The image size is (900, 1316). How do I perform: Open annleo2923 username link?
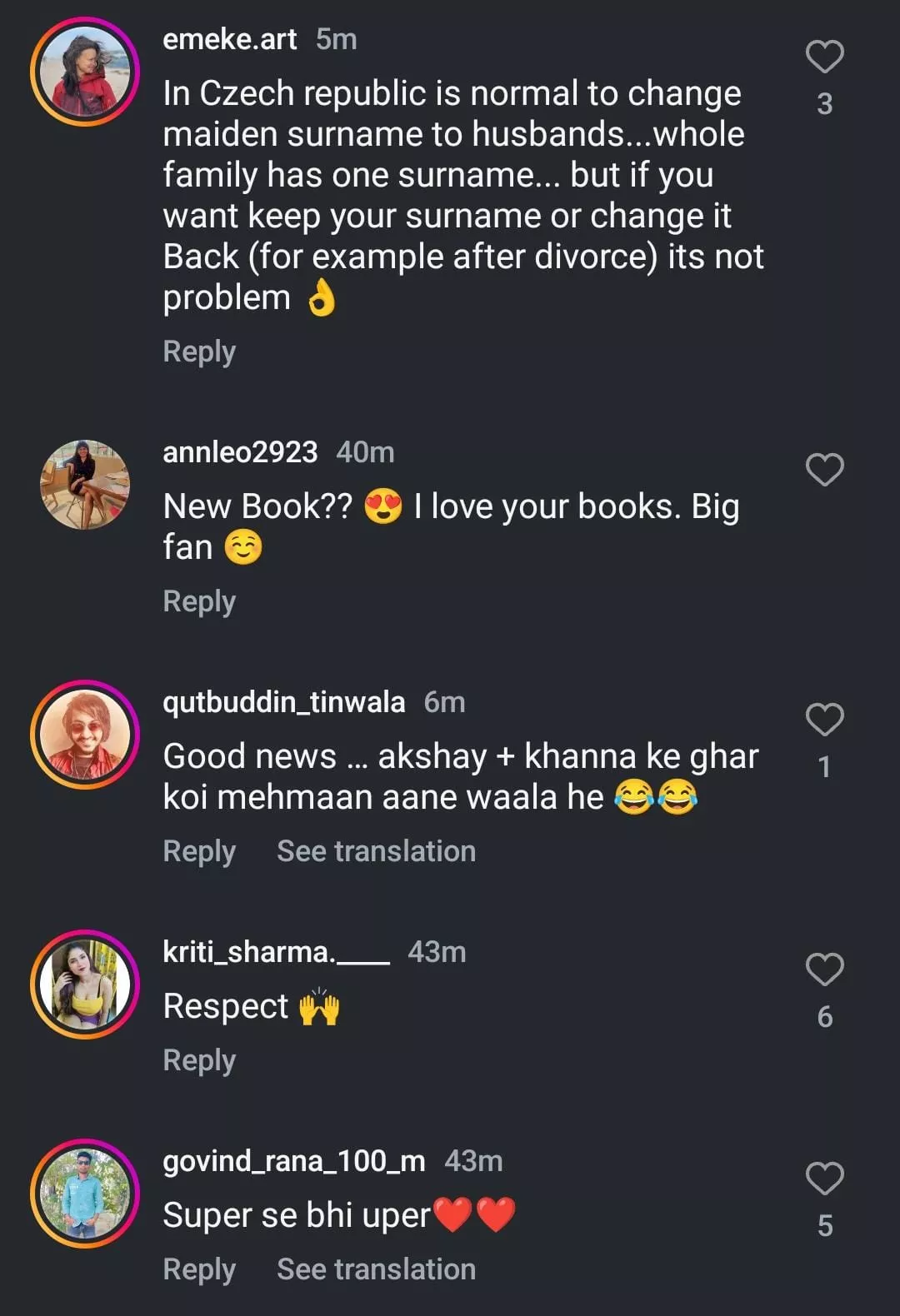[240, 452]
